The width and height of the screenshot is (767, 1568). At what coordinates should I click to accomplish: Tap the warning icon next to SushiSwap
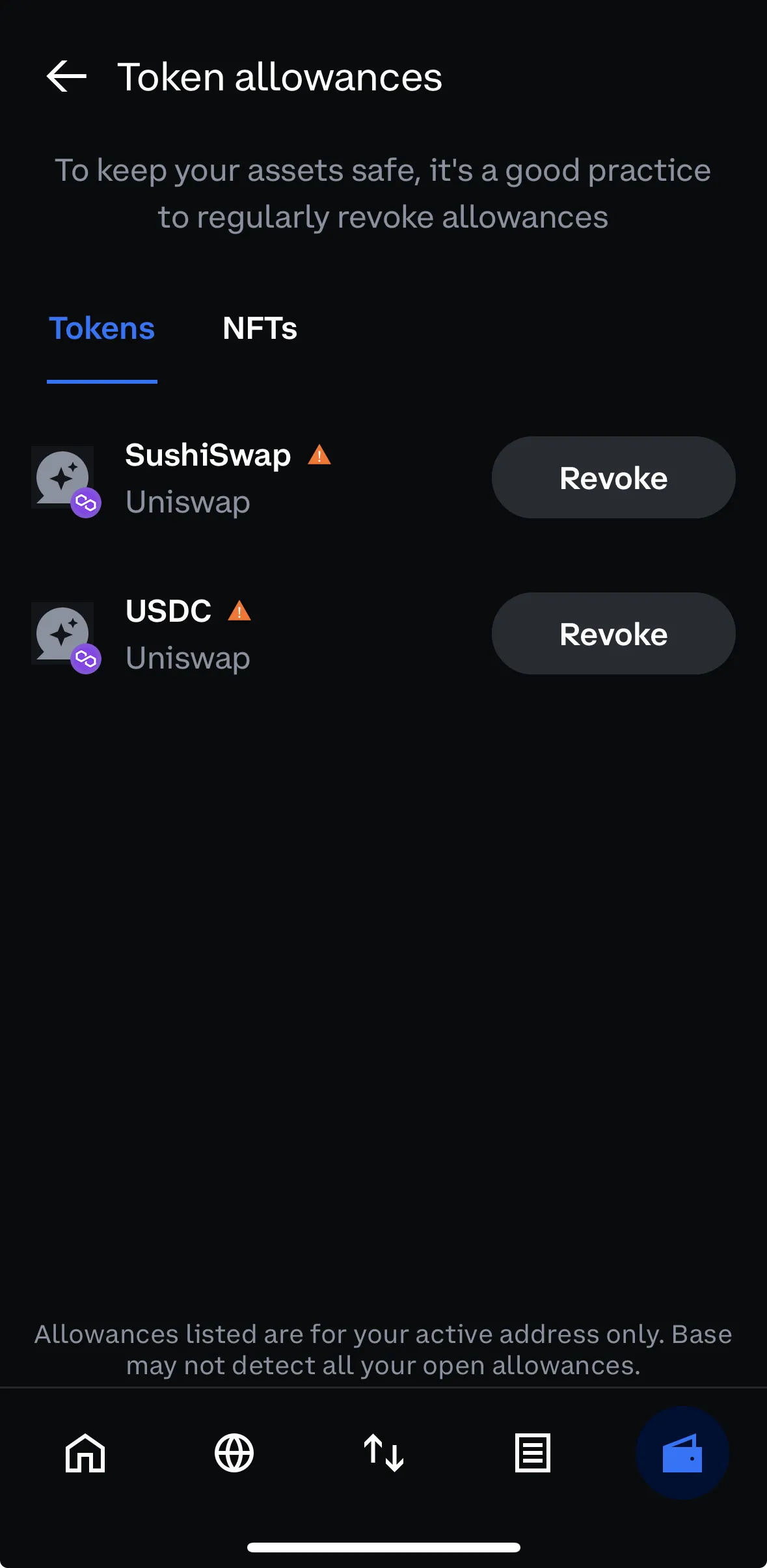(x=319, y=455)
